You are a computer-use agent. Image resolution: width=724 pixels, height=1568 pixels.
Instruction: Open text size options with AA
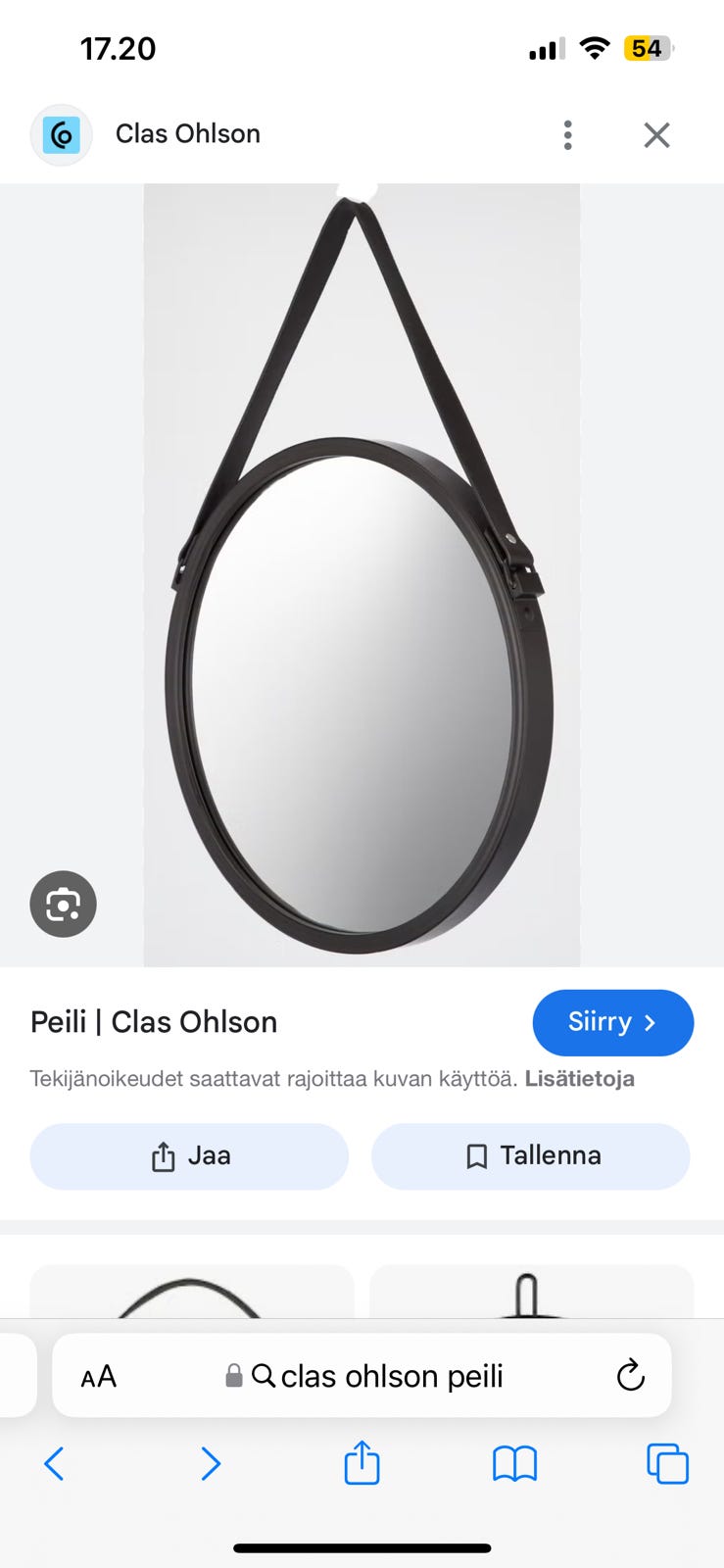point(97,1375)
